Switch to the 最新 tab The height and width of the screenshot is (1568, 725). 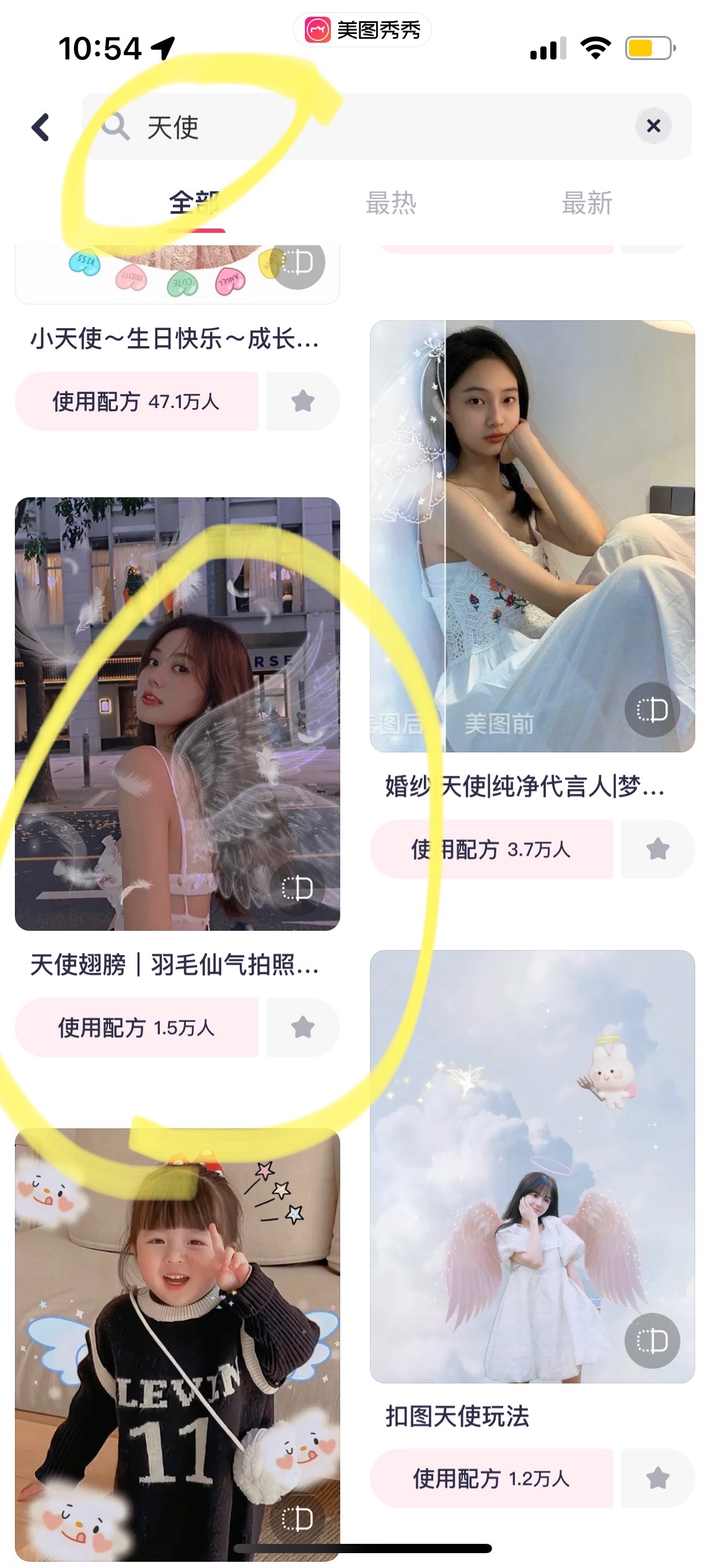point(586,203)
